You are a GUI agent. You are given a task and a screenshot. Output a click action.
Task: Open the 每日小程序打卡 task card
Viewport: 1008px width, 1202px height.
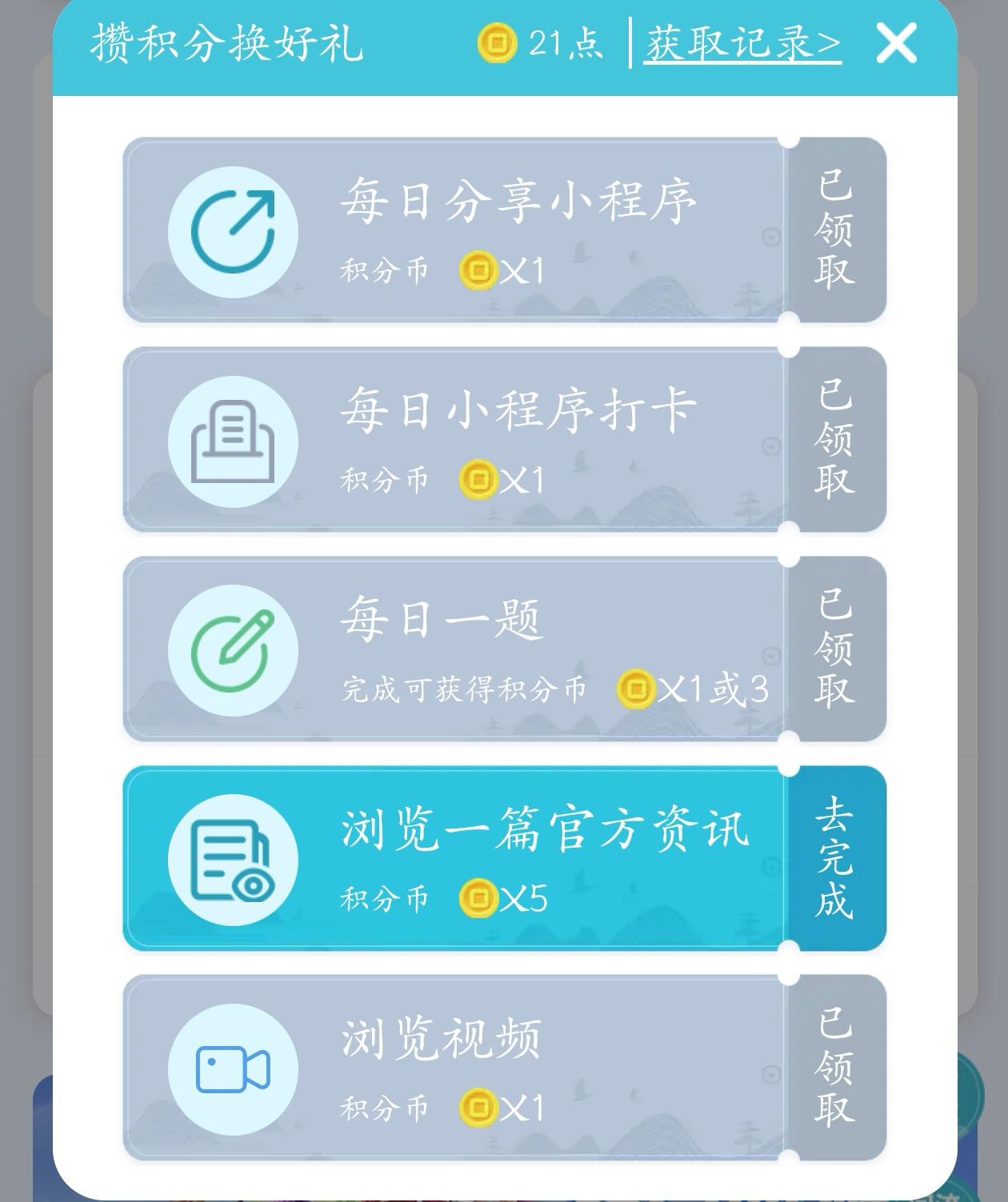[x=454, y=439]
